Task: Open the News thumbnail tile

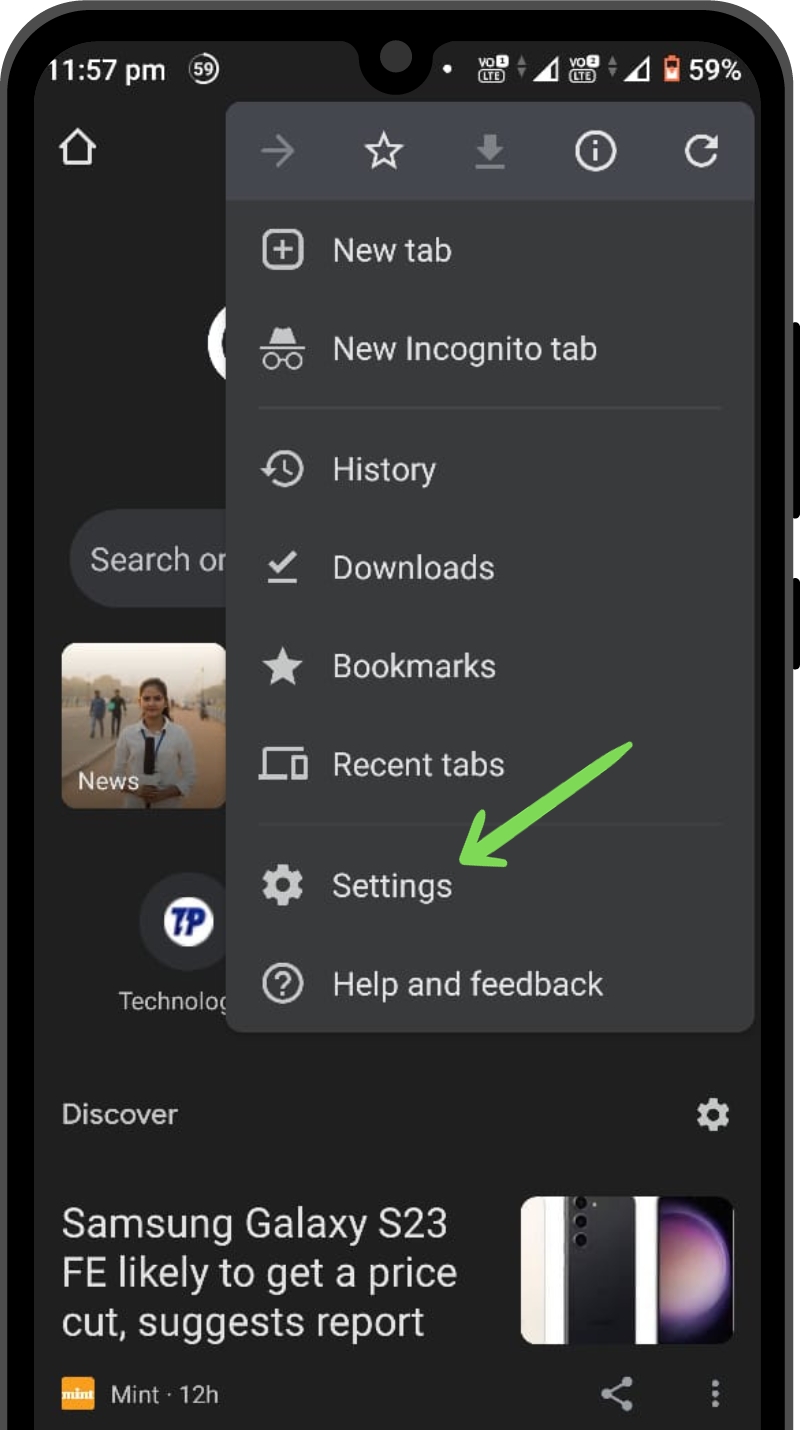Action: pyautogui.click(x=144, y=725)
